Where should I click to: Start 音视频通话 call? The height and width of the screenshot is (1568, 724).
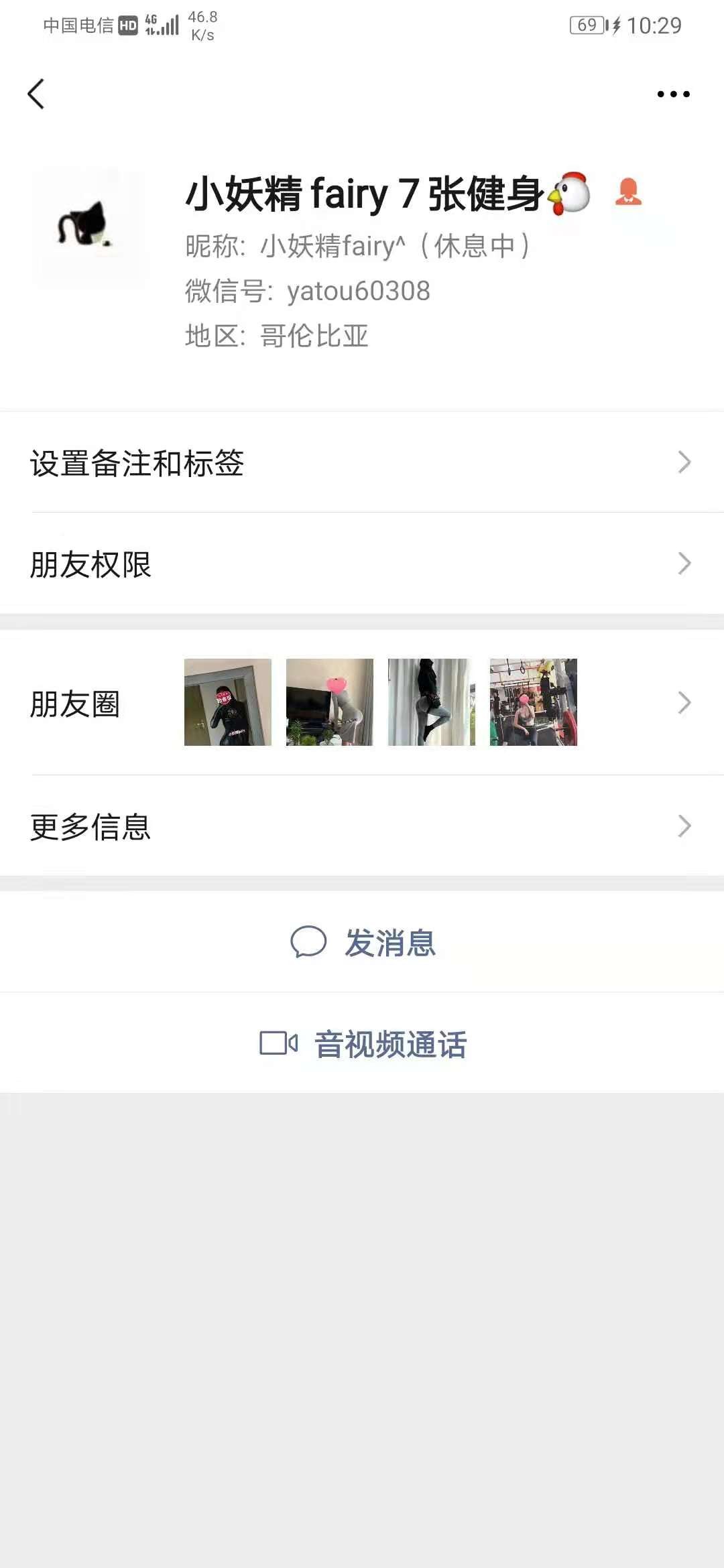tap(363, 1044)
